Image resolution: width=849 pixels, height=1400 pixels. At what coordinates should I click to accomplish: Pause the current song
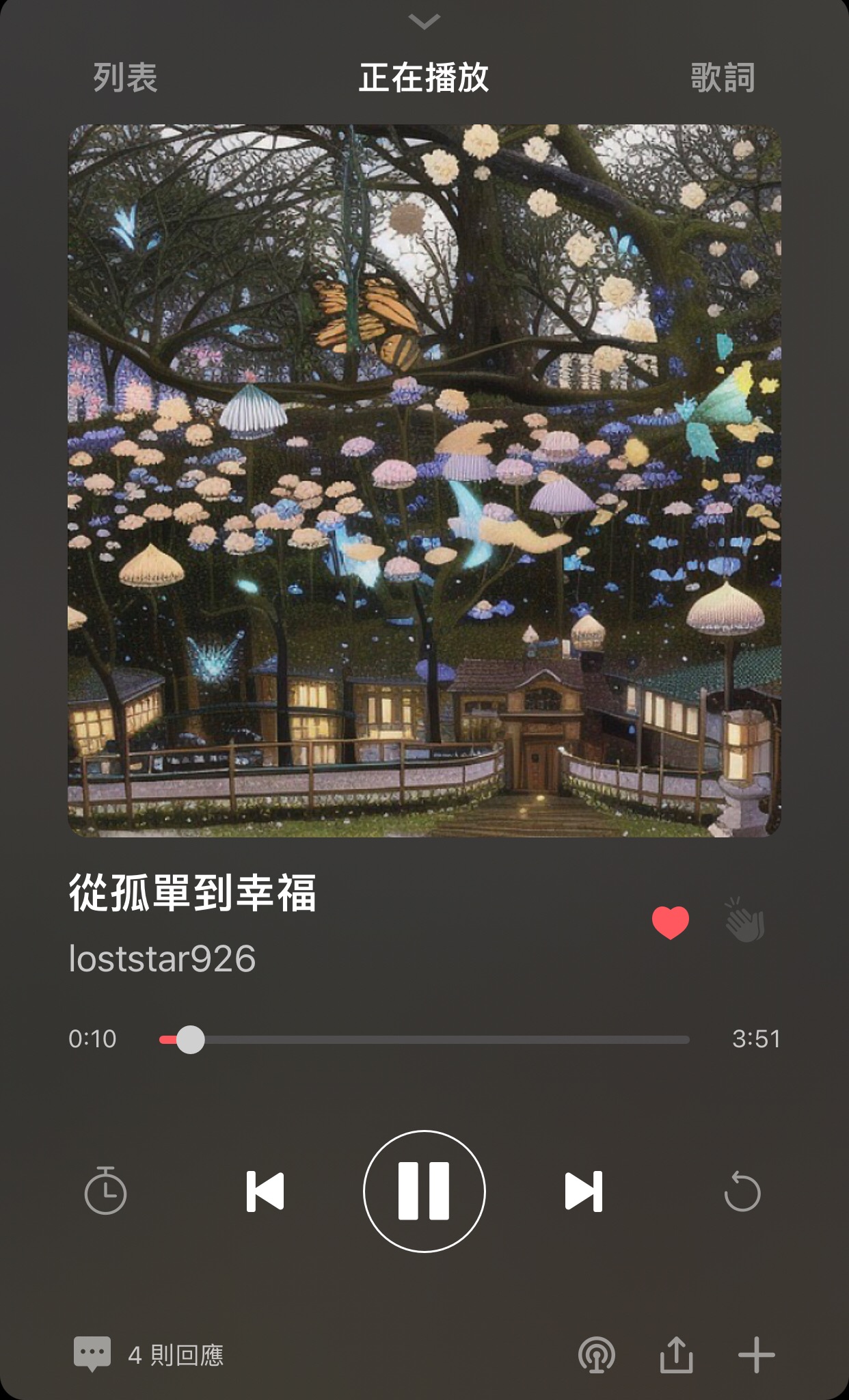(x=424, y=1192)
